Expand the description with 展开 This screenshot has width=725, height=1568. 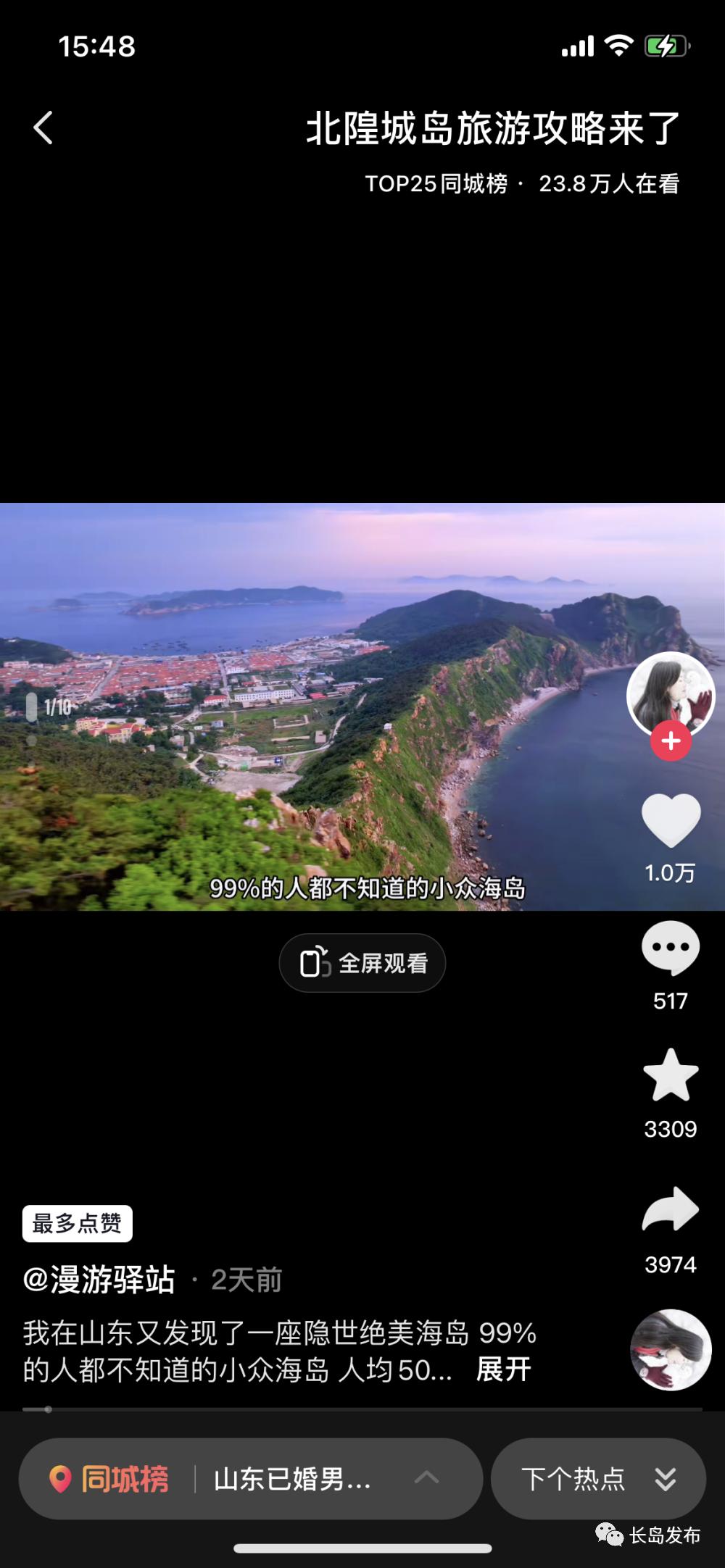(x=504, y=1369)
